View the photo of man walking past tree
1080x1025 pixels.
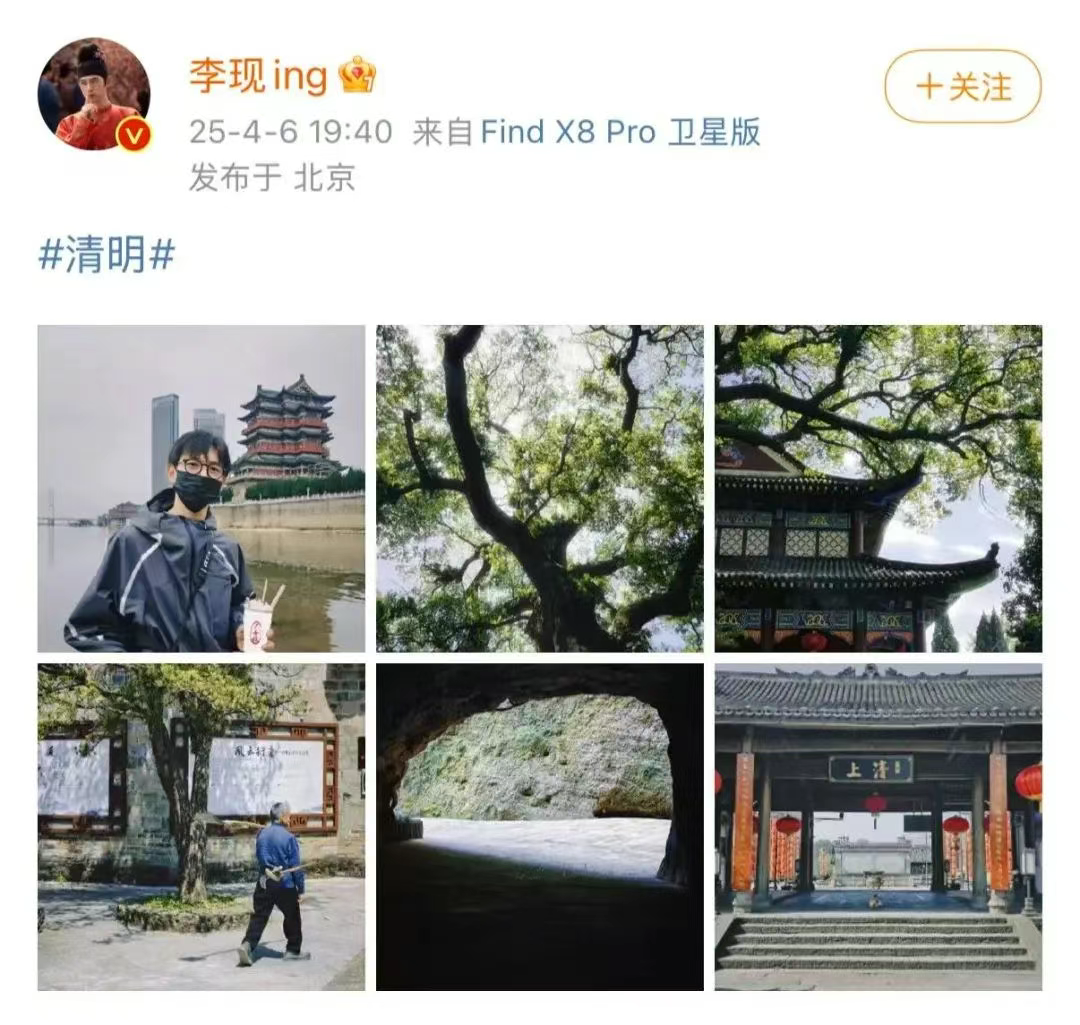(x=201, y=826)
